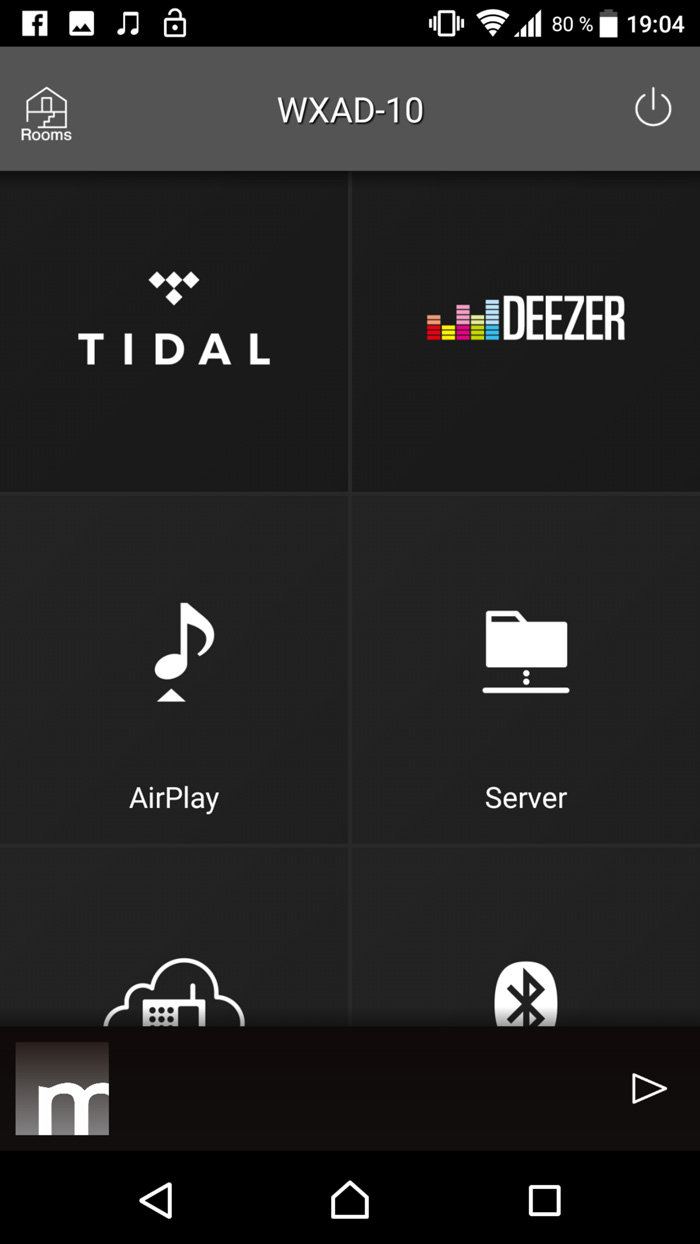This screenshot has width=700, height=1244.
Task: Go back using the system back button
Action: coord(156,1199)
